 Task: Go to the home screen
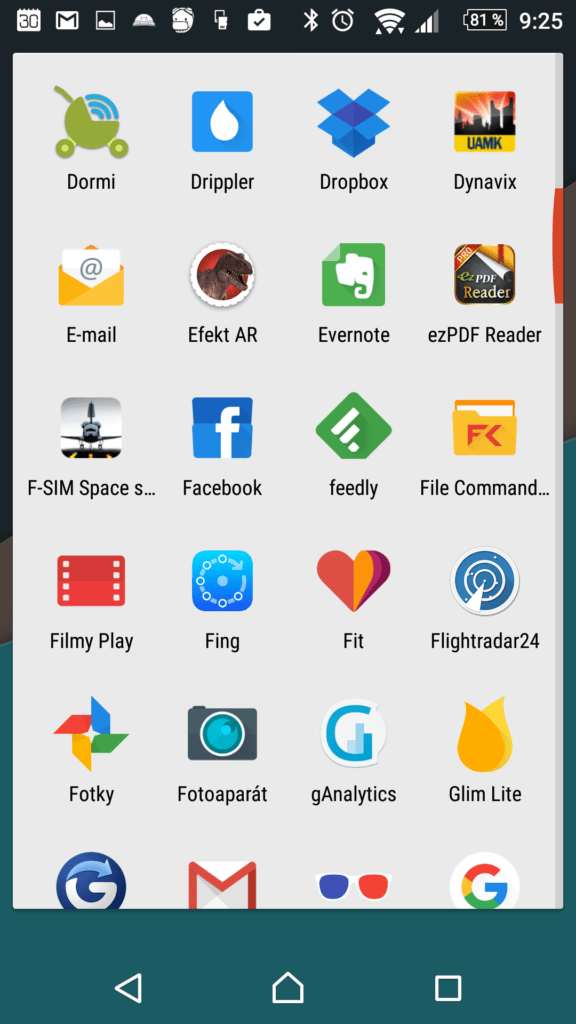[288, 987]
